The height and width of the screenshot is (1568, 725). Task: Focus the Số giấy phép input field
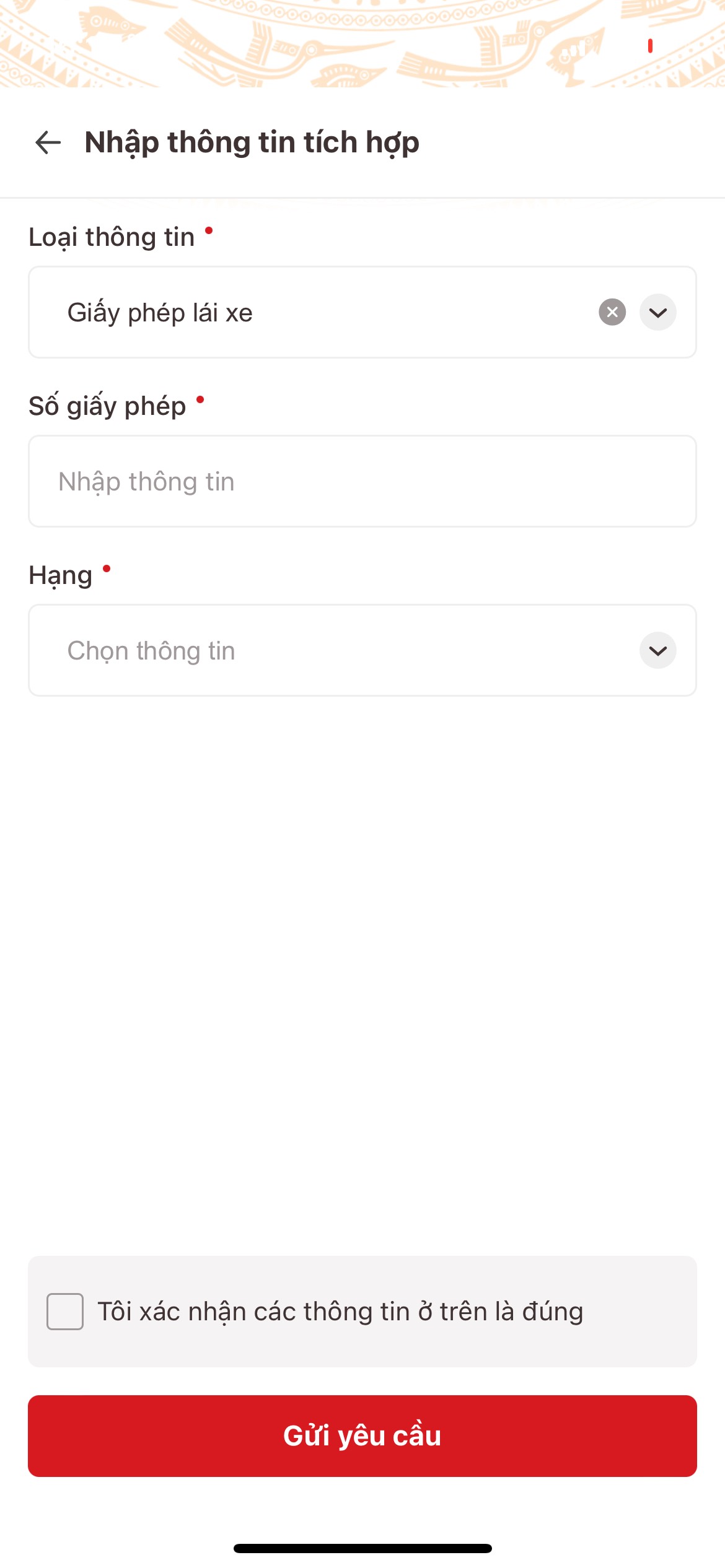(362, 481)
